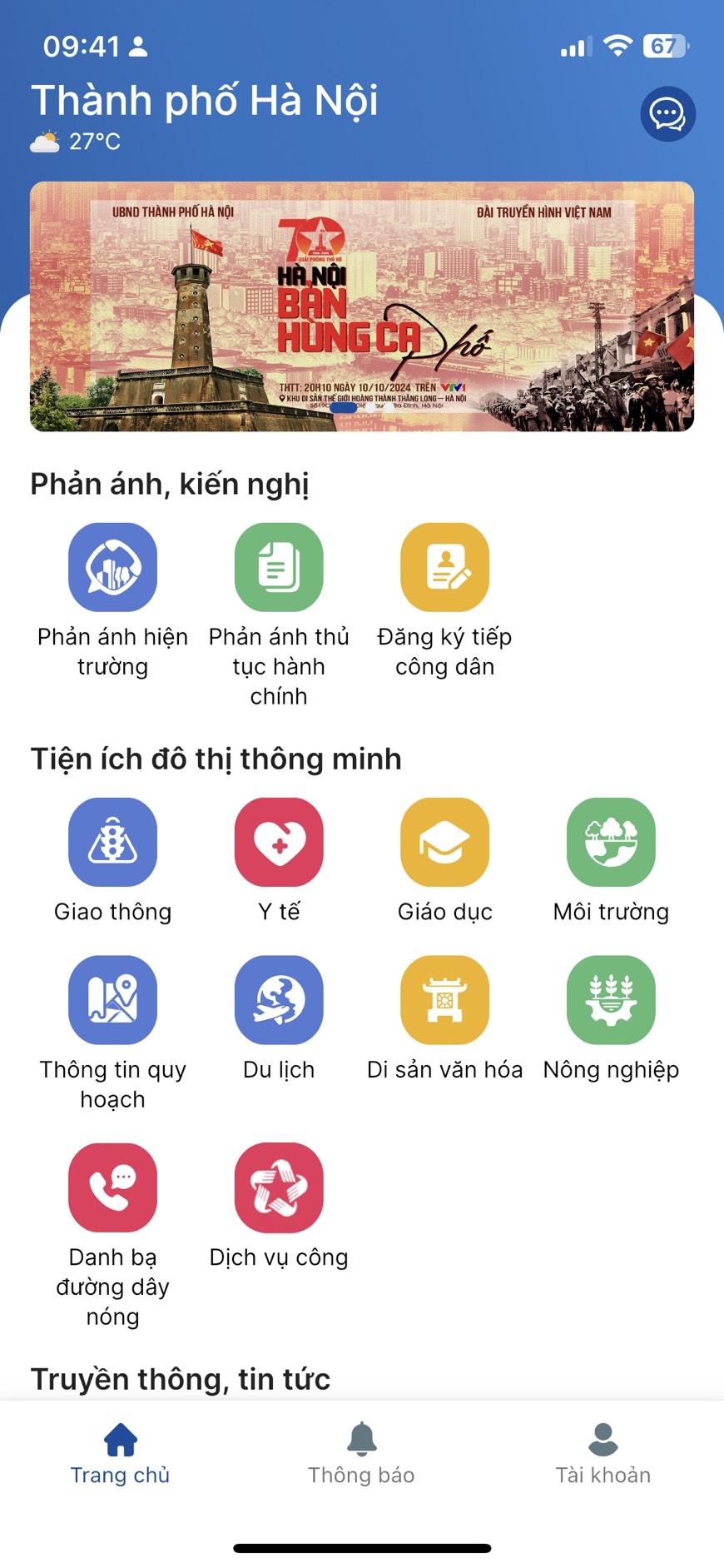Screen dimensions: 724x1568
Task: Go to the Trang chủ tab
Action: coord(121,1453)
